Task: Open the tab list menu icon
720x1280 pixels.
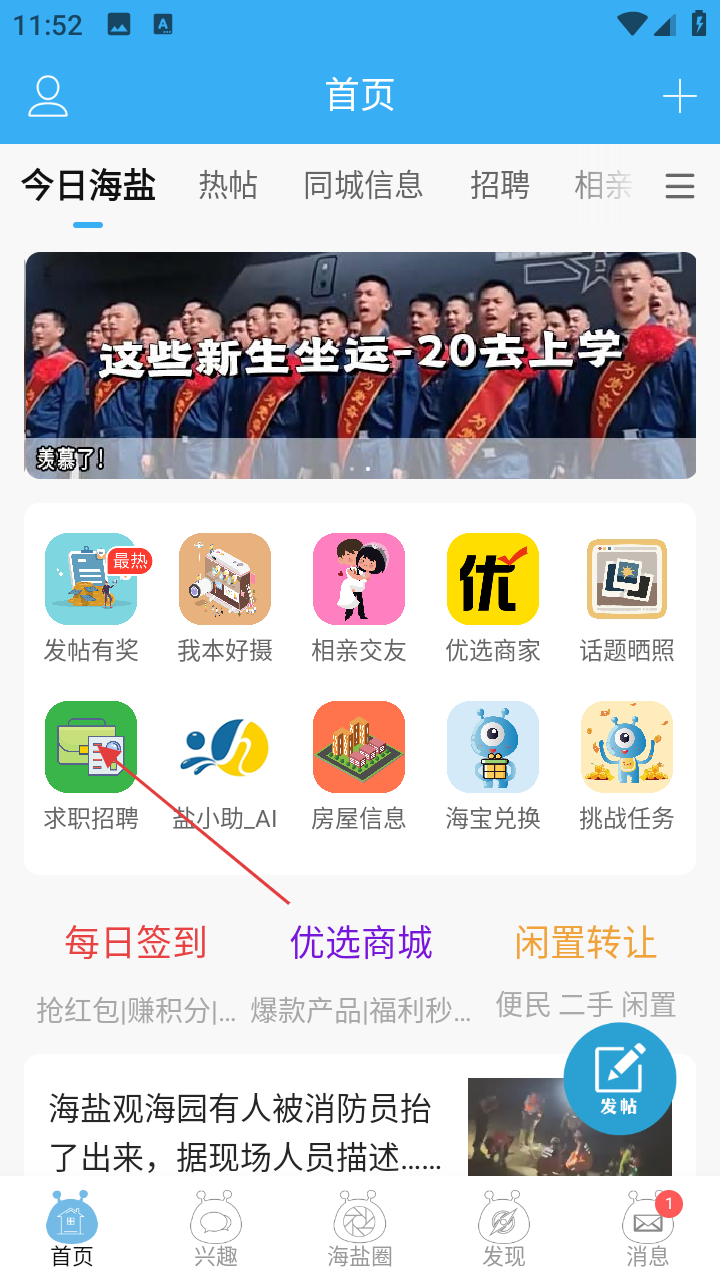Action: click(680, 186)
